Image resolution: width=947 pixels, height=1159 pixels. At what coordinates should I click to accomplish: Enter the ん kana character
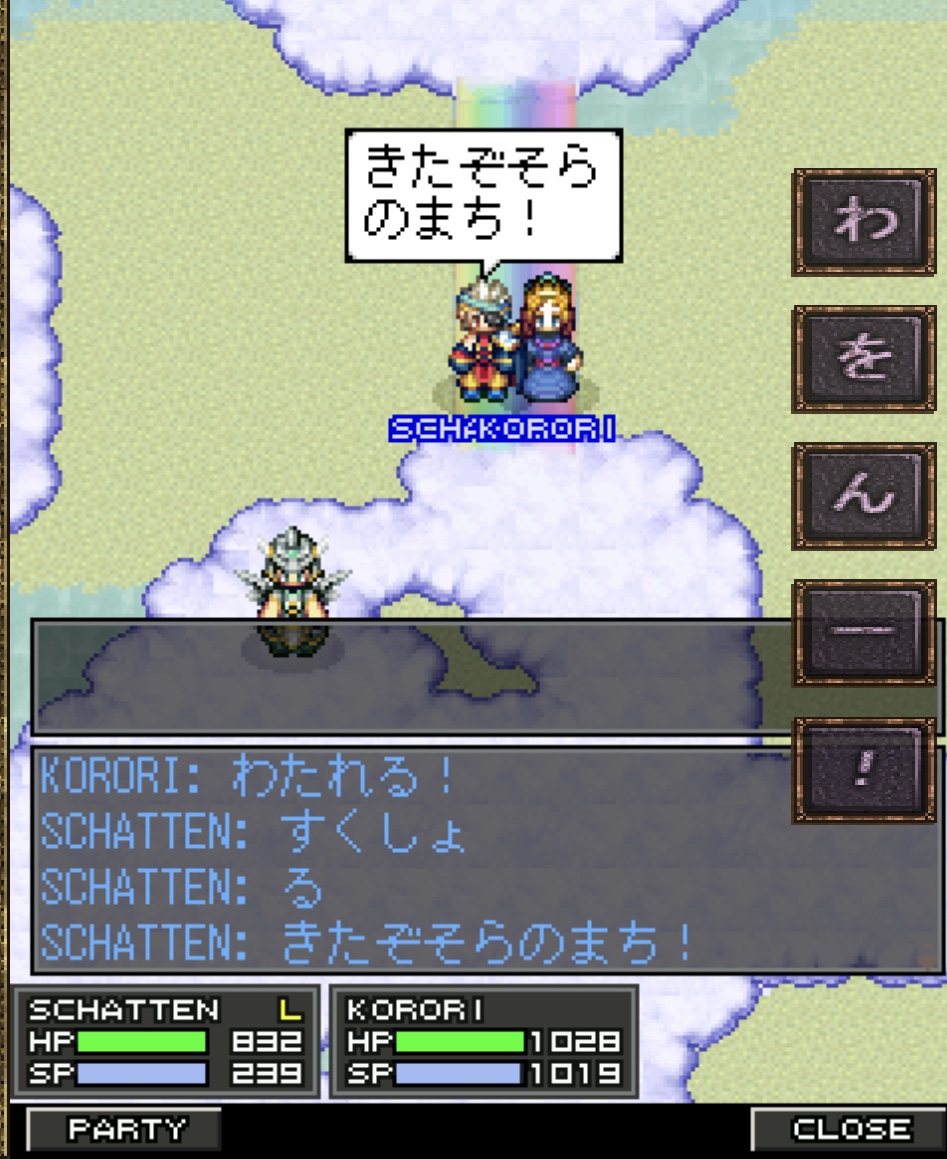pos(864,496)
